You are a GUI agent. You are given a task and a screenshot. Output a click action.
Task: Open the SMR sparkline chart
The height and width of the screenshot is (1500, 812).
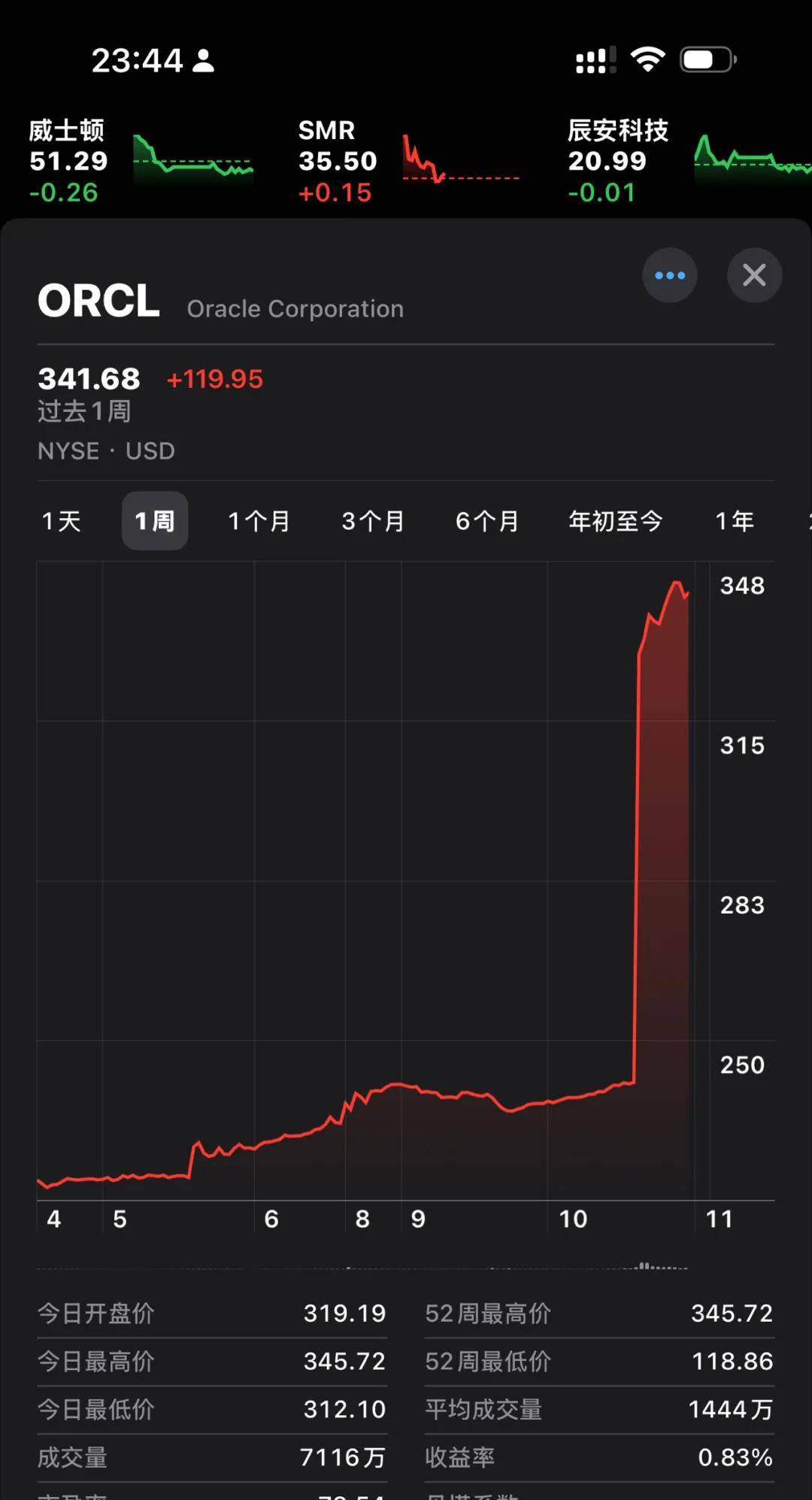tap(461, 159)
